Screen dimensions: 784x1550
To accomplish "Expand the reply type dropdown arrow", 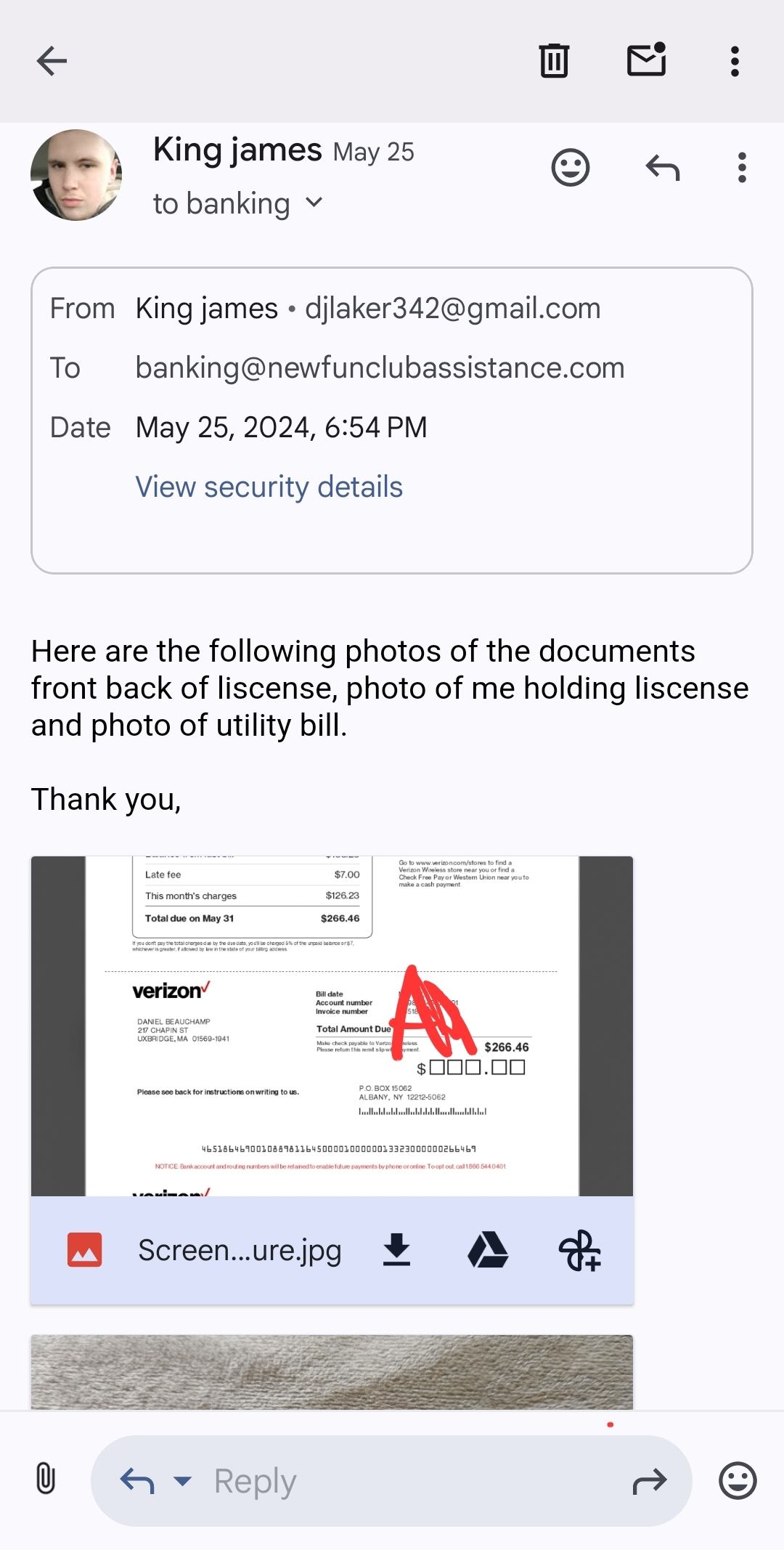I will pyautogui.click(x=183, y=1480).
